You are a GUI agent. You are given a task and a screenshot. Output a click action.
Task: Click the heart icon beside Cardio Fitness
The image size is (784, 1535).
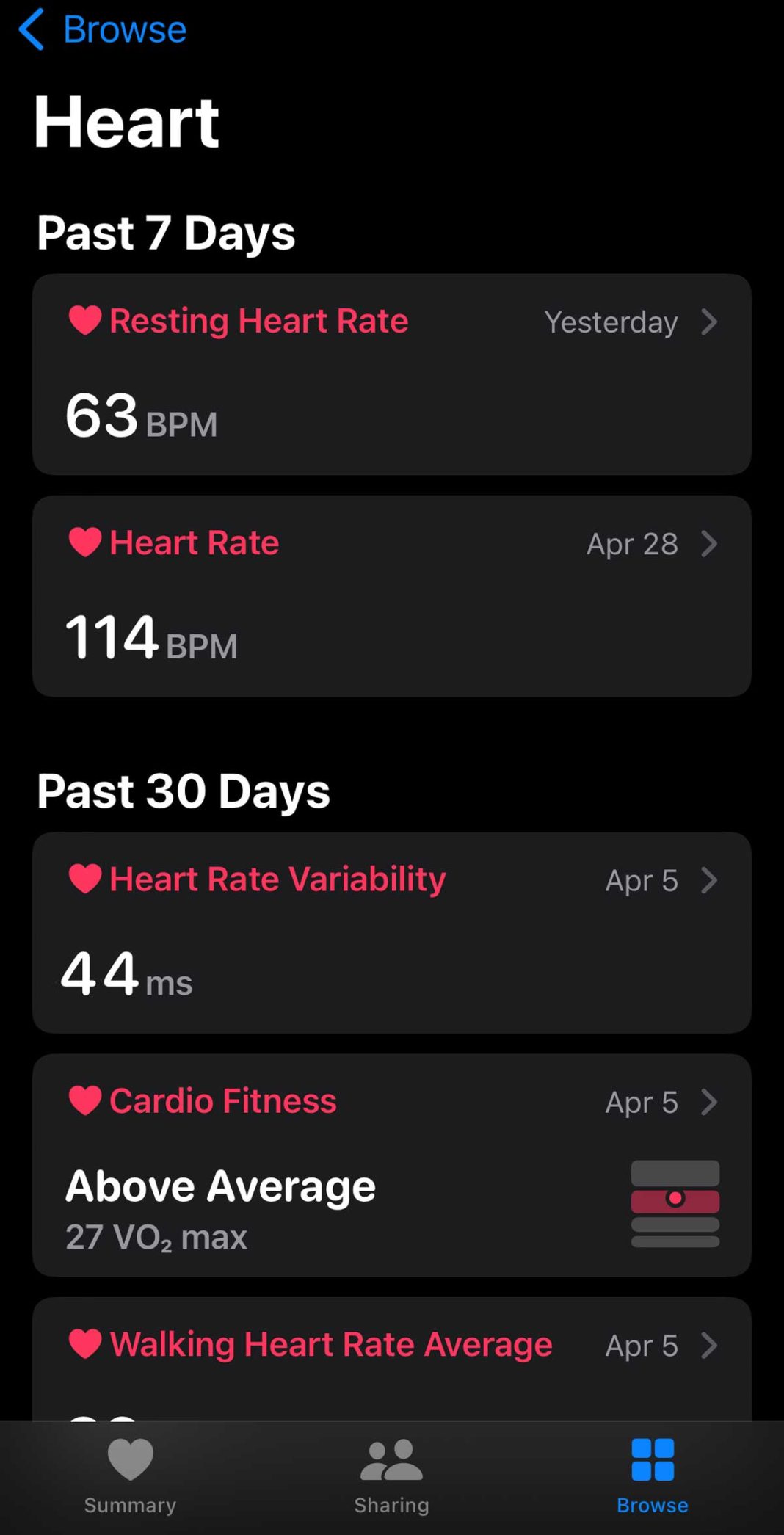84,1101
